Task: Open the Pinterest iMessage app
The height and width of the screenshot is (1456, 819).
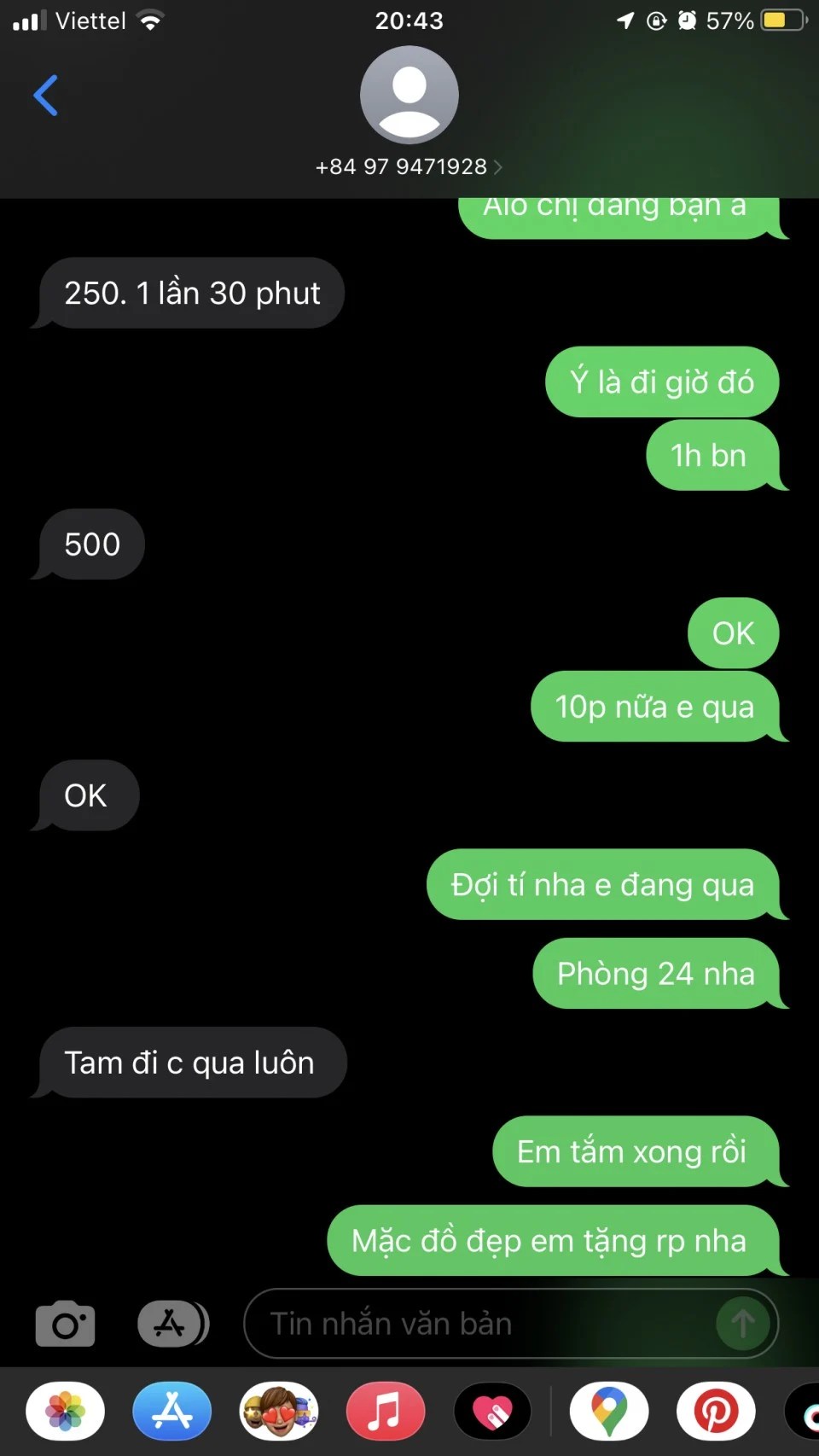Action: 716,1411
